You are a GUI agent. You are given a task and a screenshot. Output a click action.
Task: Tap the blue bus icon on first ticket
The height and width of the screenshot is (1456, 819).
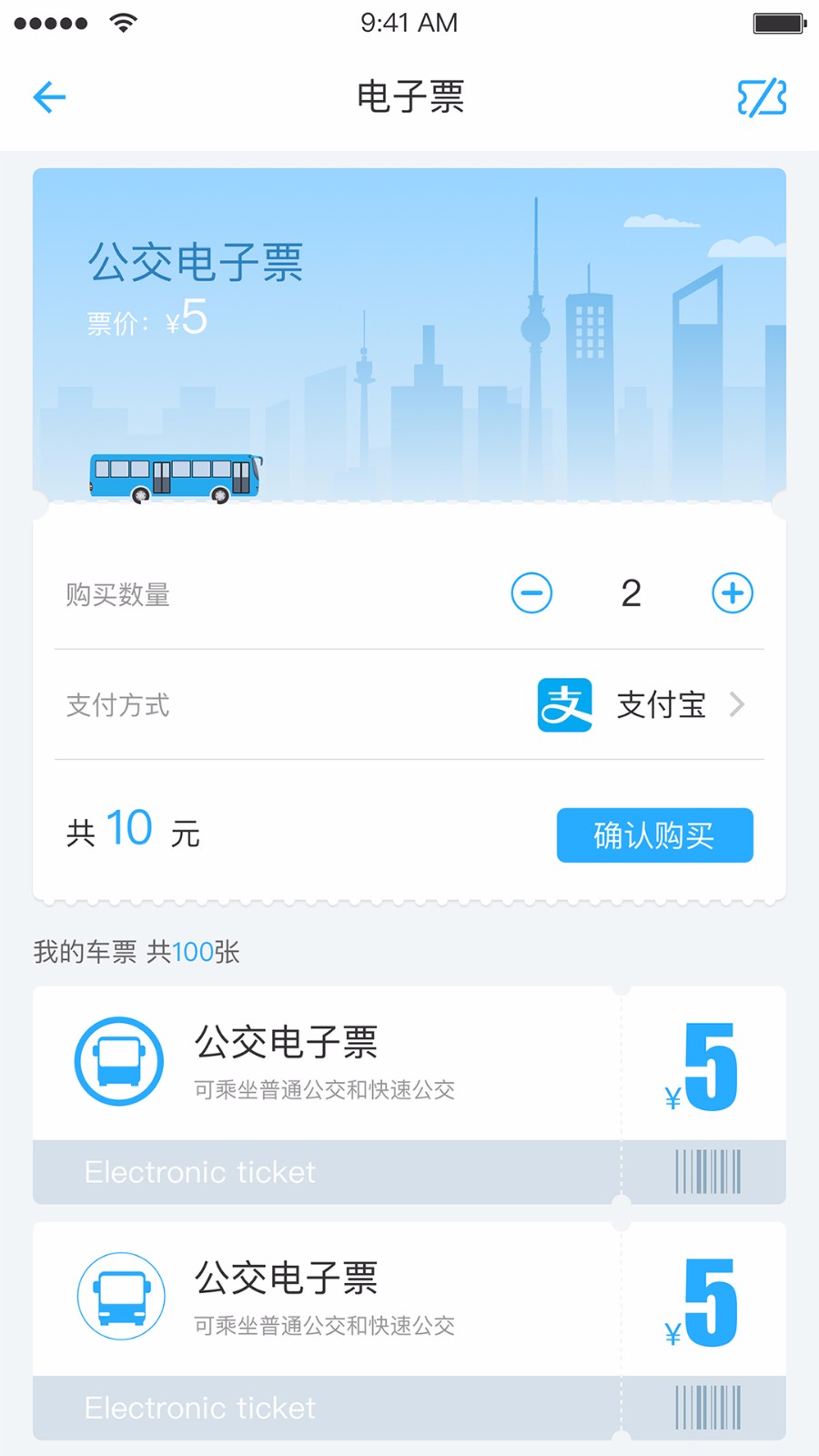tap(118, 1061)
